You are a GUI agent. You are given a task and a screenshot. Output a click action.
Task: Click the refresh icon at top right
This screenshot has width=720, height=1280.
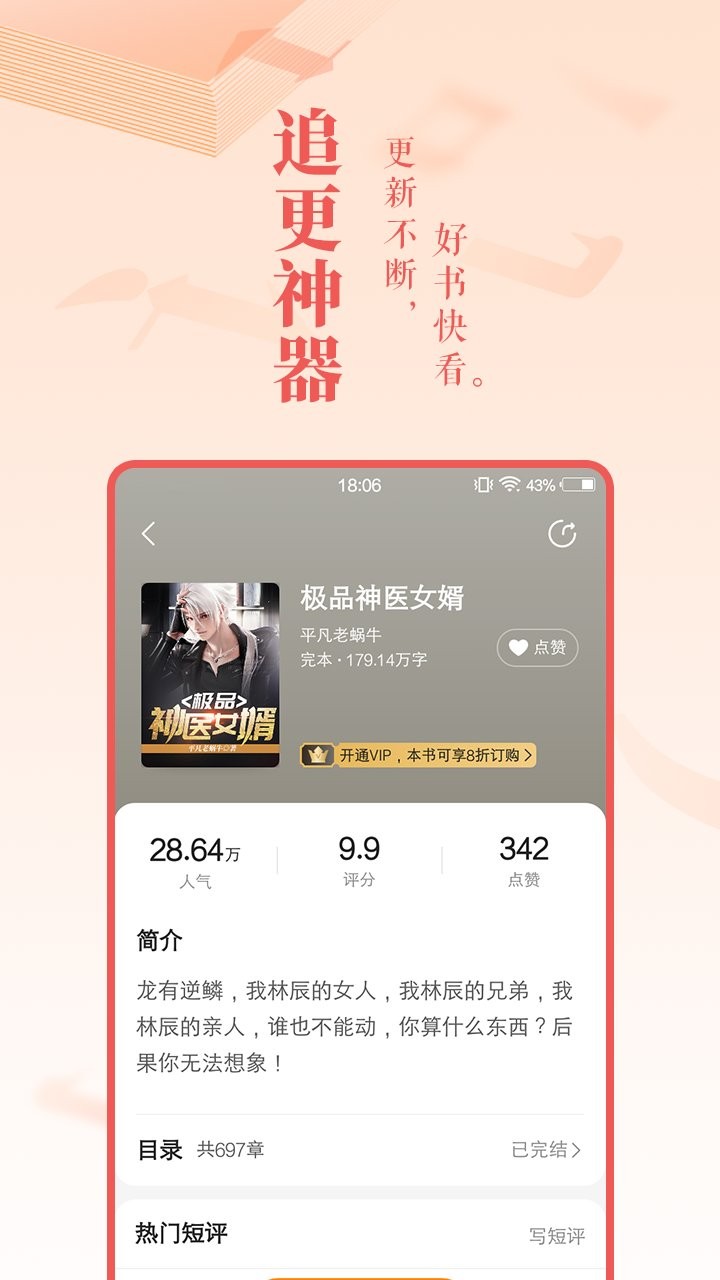[x=563, y=532]
